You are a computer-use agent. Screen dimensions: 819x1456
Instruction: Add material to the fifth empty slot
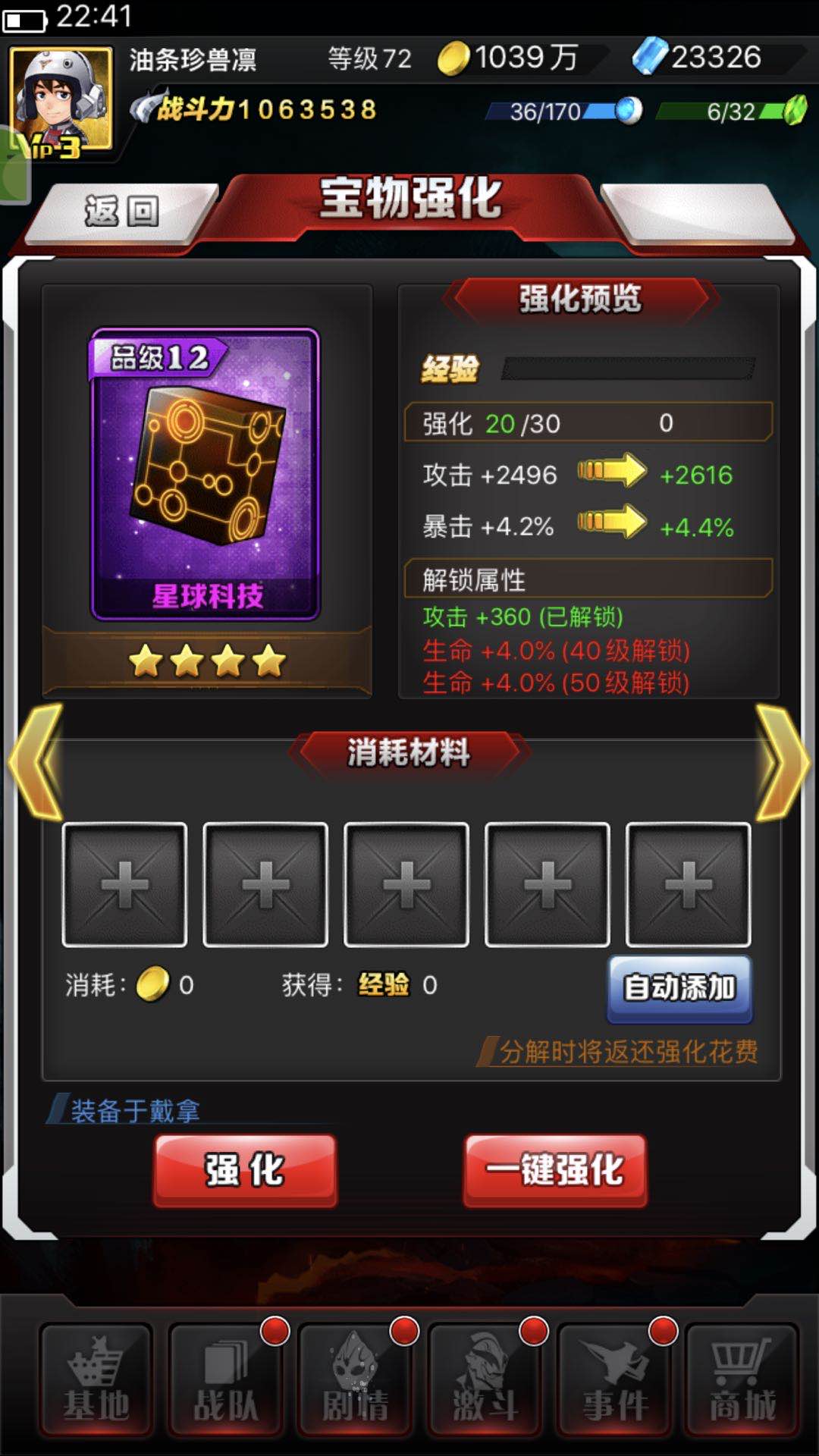(x=689, y=884)
